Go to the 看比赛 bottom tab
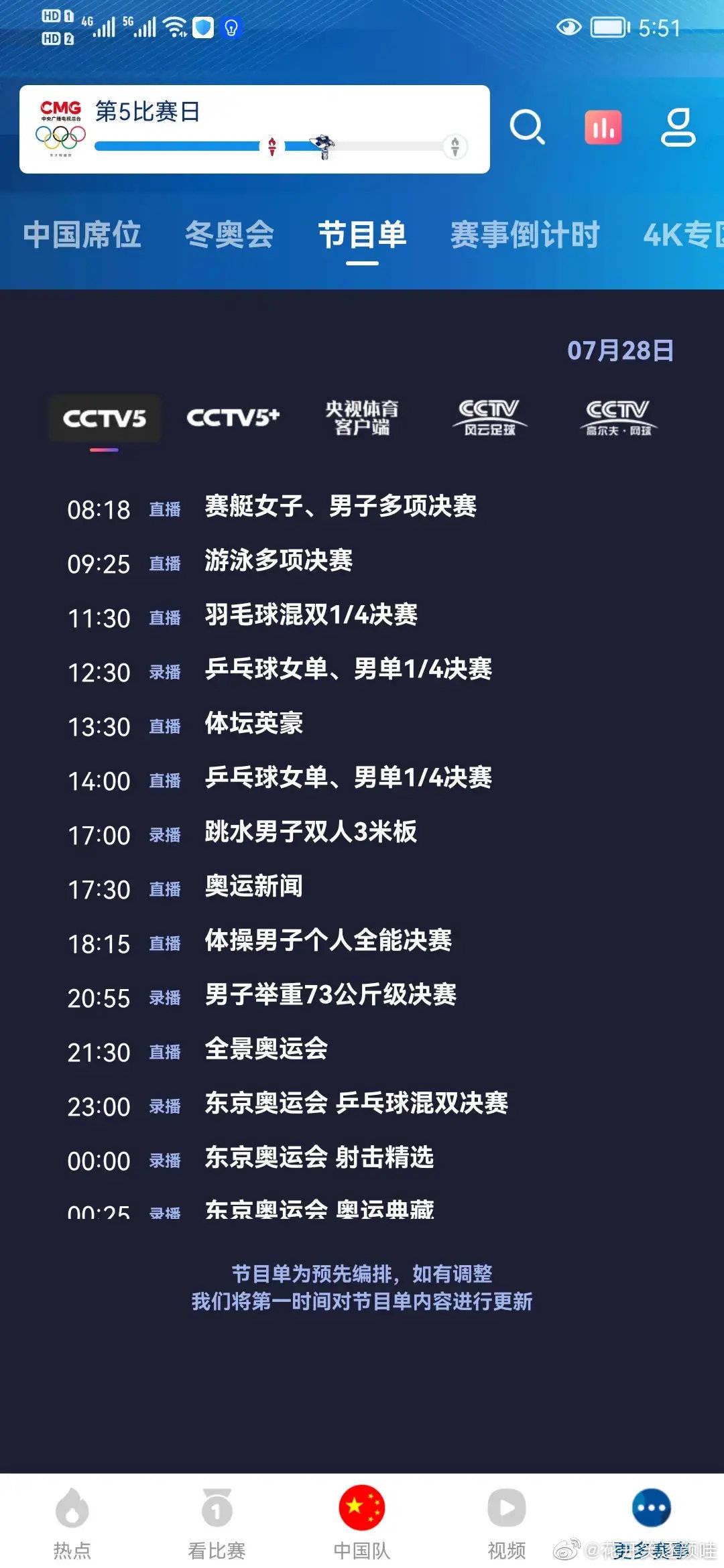The image size is (724, 1568). [217, 1522]
